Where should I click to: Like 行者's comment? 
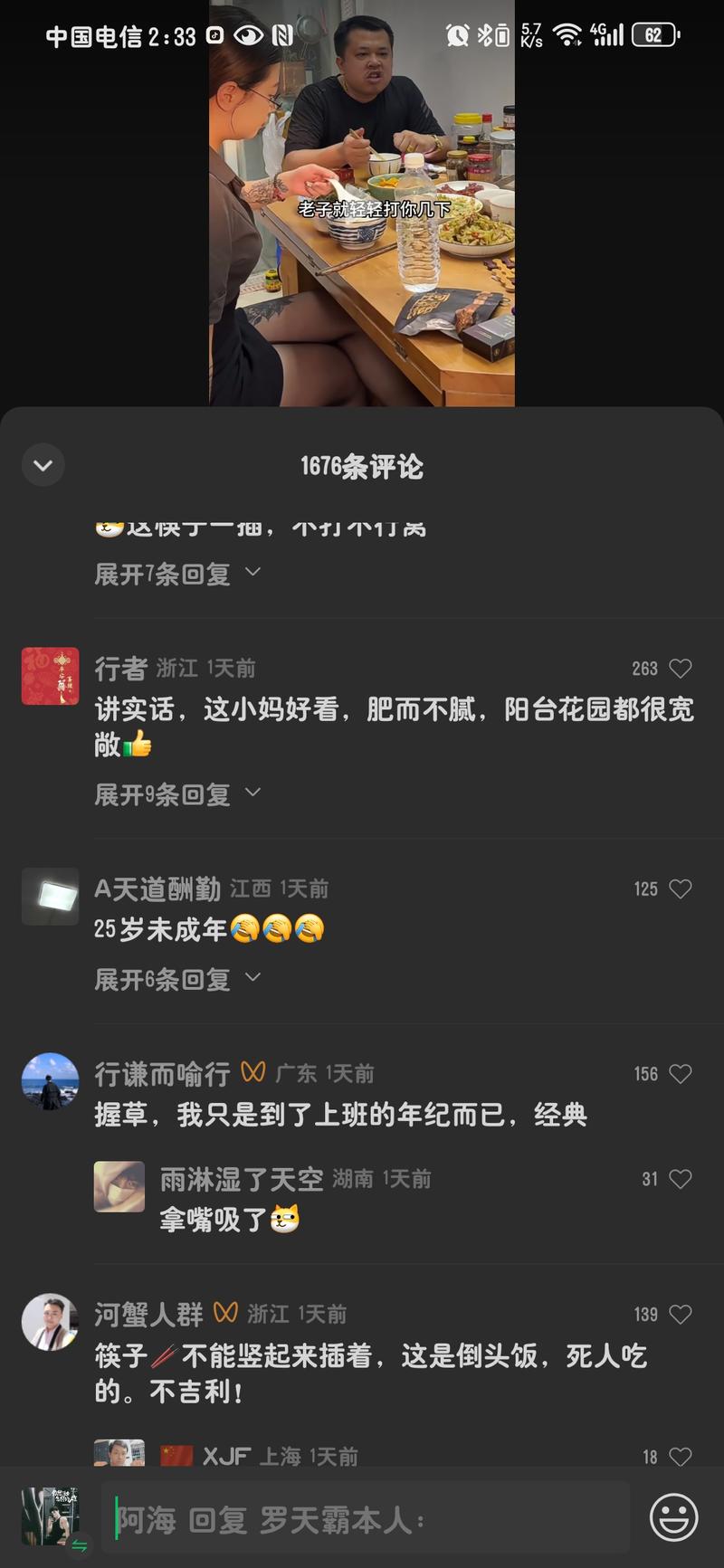[x=680, y=669]
